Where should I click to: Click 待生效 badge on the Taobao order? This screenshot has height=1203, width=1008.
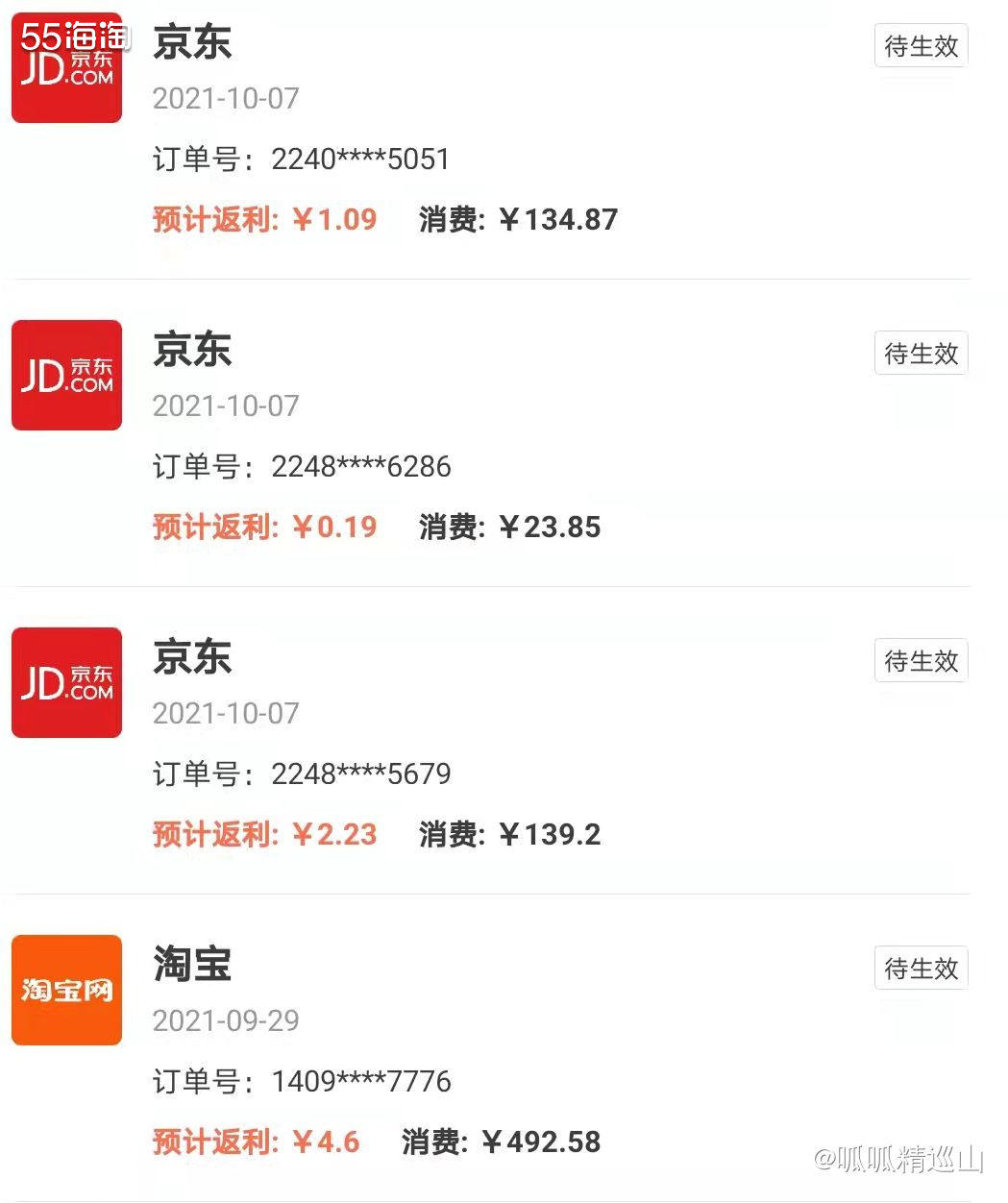click(x=920, y=969)
